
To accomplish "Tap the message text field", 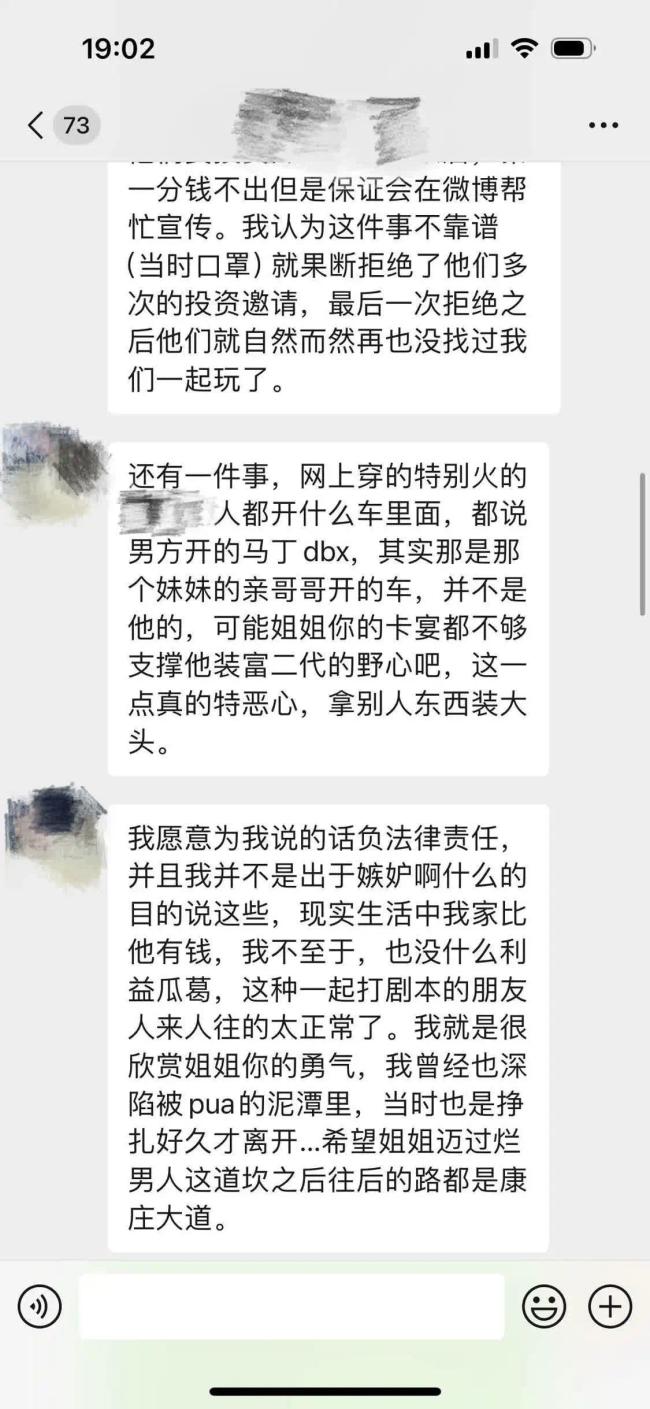I will coord(291,1307).
